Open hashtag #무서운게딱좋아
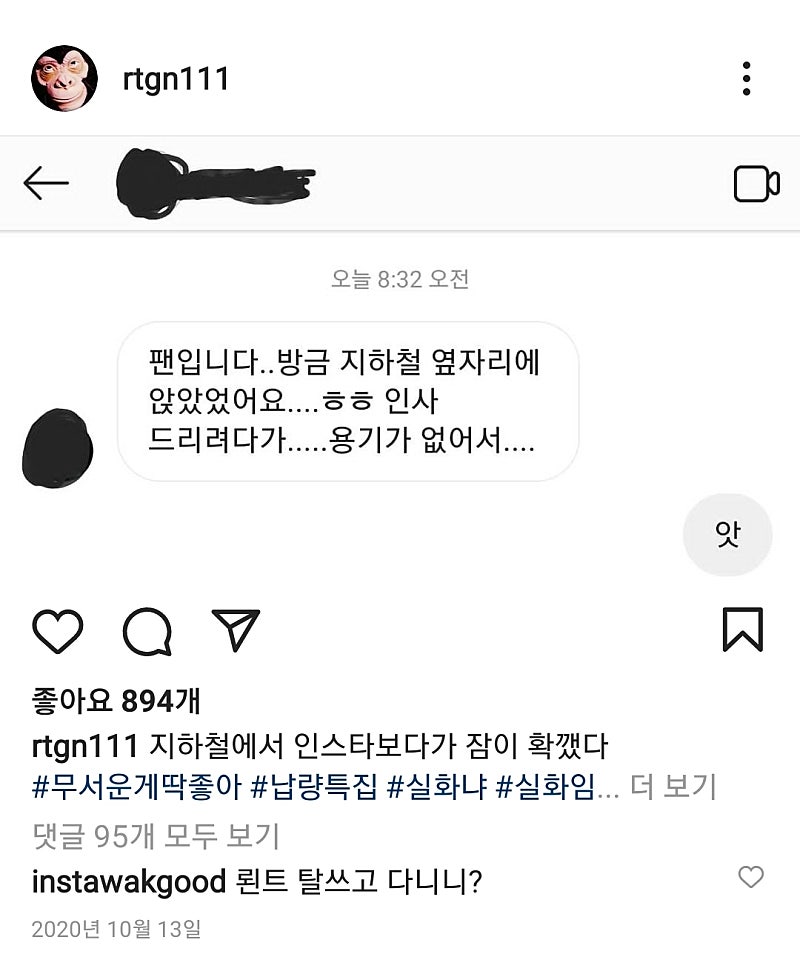The width and height of the screenshot is (800, 974). pyautogui.click(x=136, y=787)
